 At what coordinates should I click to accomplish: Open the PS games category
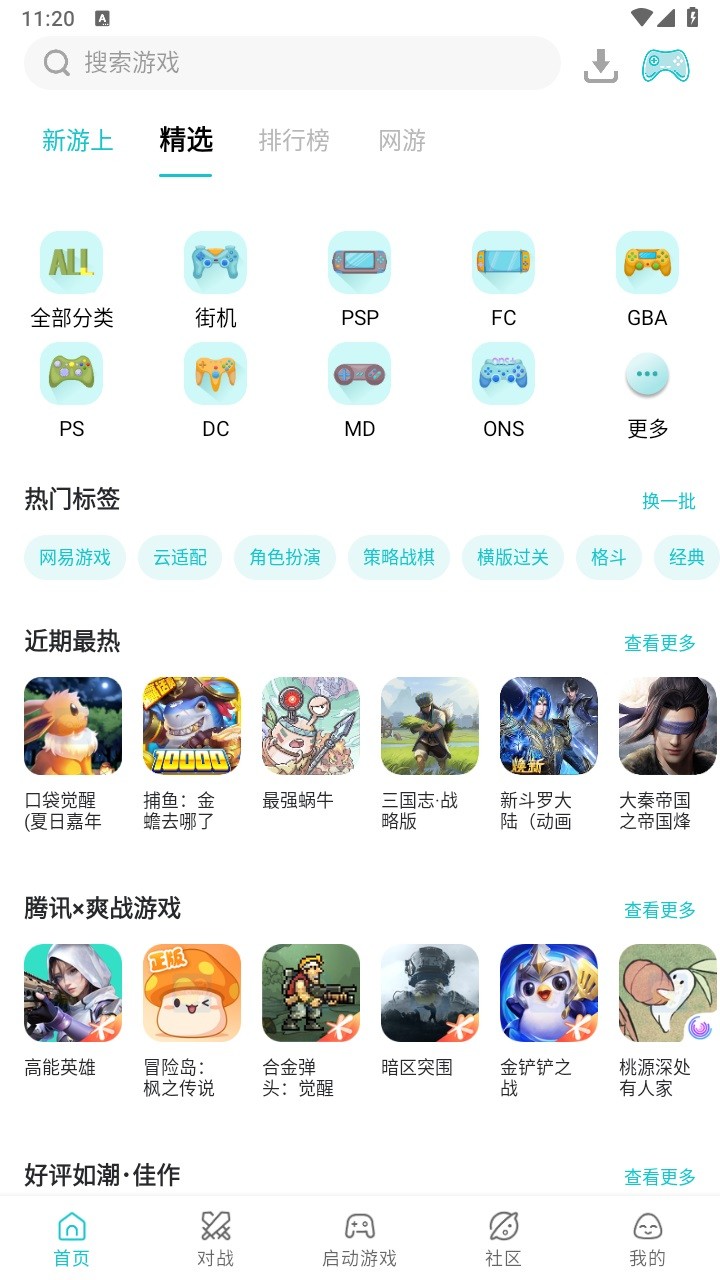pyautogui.click(x=71, y=373)
